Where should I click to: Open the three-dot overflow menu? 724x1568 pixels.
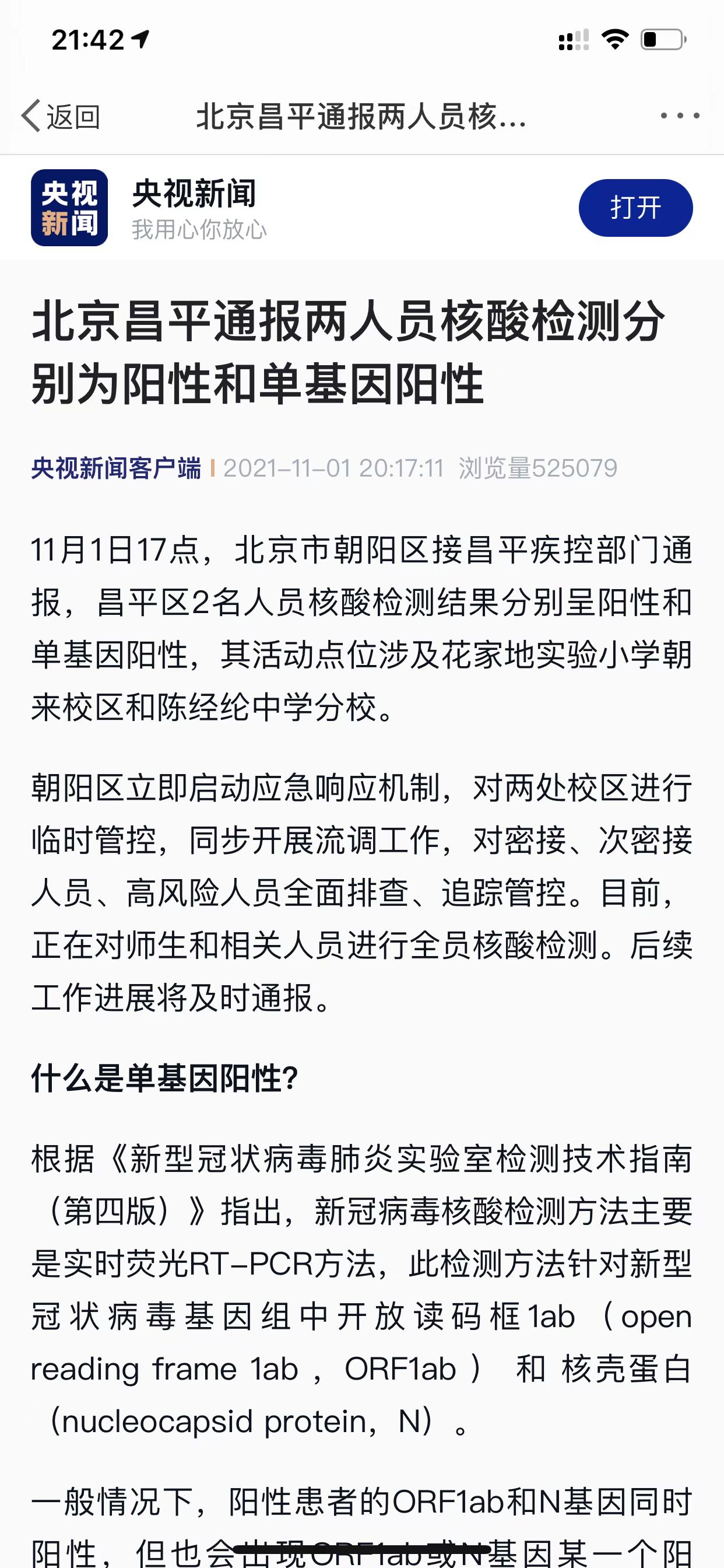click(x=680, y=116)
